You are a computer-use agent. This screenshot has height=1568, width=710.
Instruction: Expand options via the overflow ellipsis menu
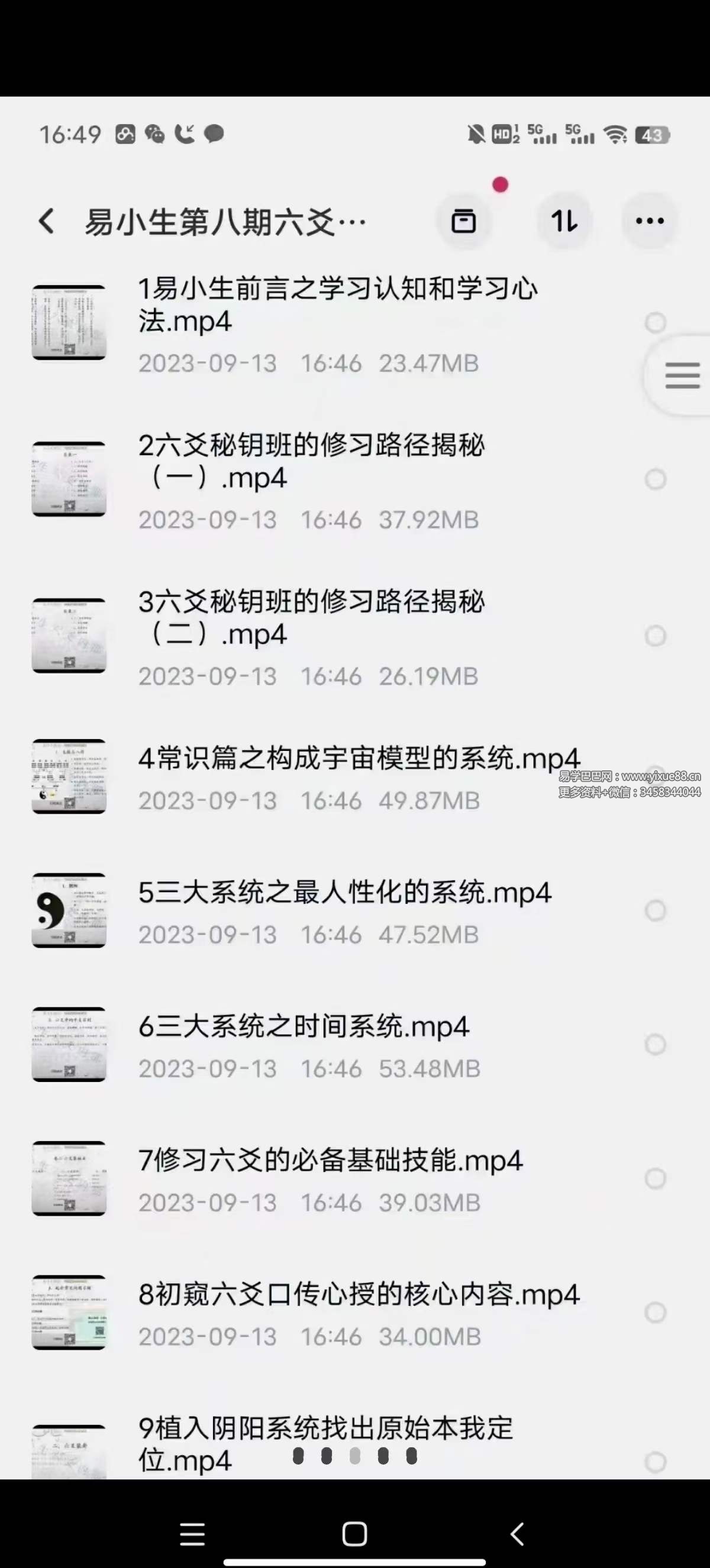pos(648,222)
